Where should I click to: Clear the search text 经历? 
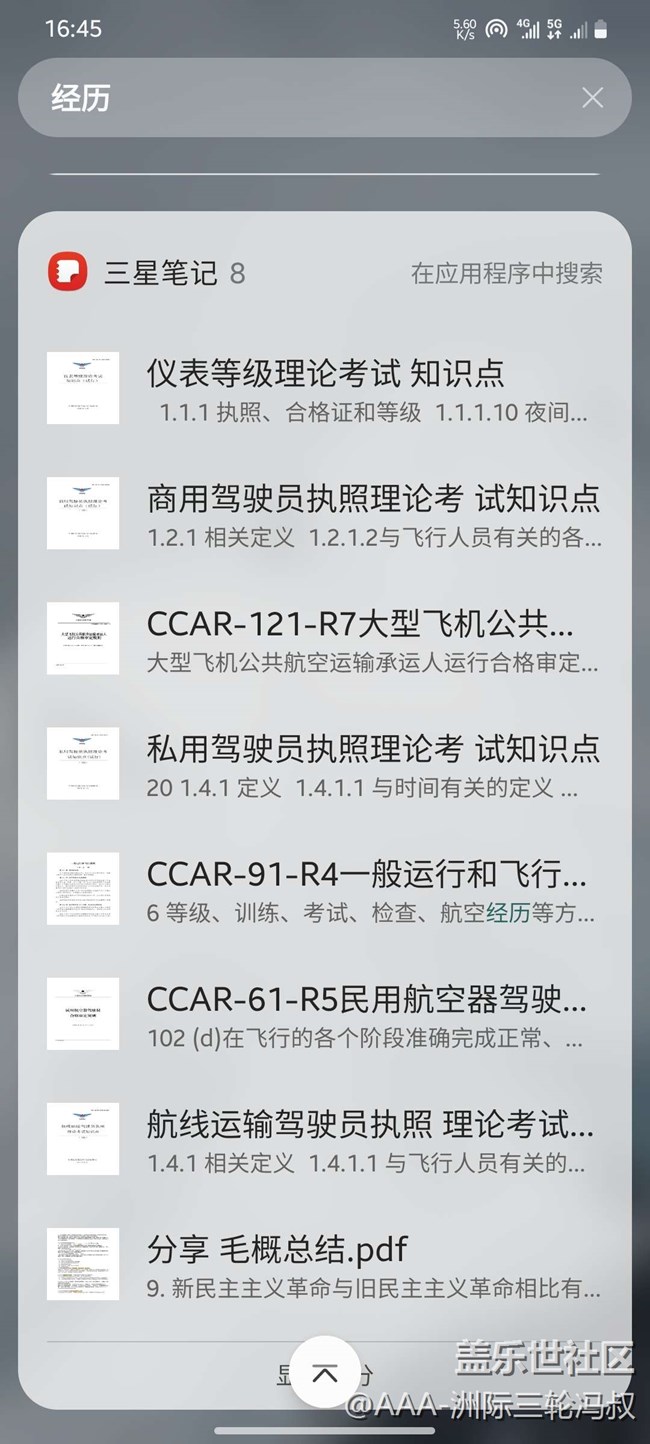click(x=592, y=98)
